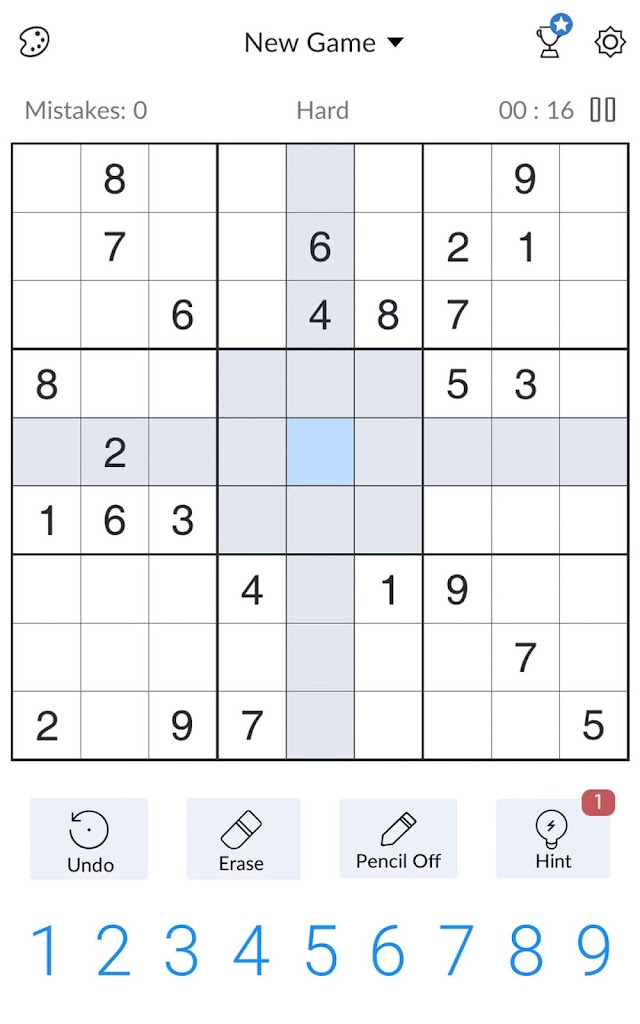Expand the New Game dropdown
This screenshot has height=1024, width=640.
323,43
